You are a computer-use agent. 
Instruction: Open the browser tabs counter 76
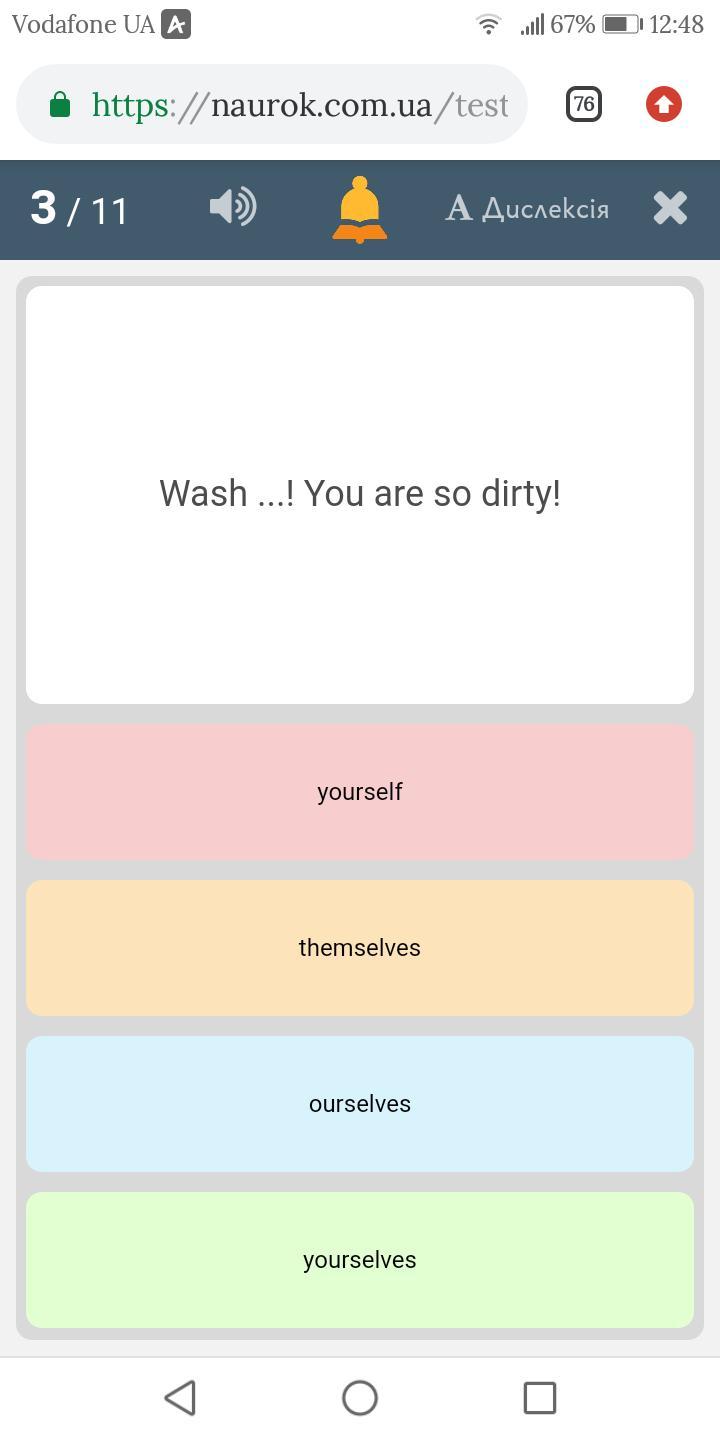tap(584, 104)
